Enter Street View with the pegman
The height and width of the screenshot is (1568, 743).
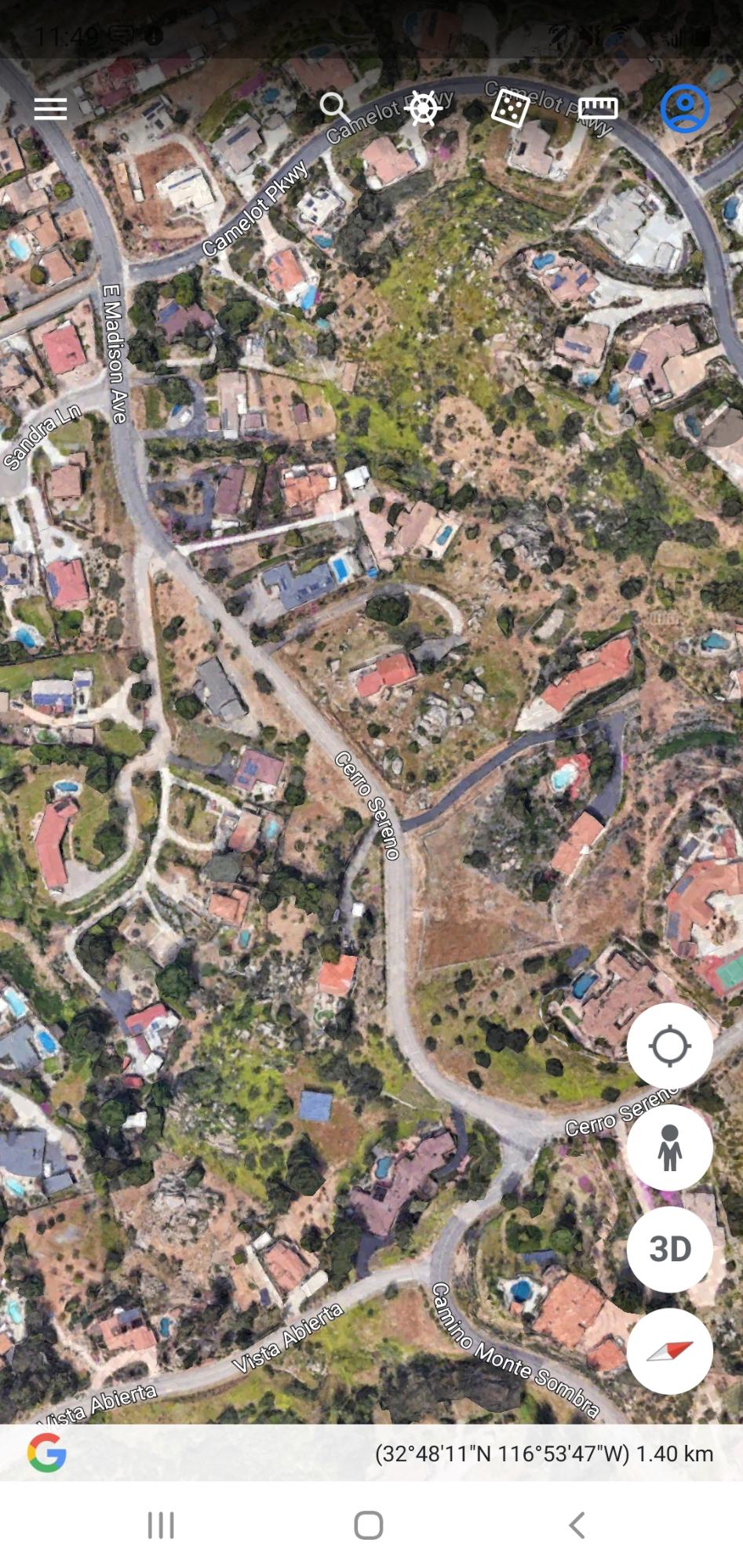coord(669,1148)
